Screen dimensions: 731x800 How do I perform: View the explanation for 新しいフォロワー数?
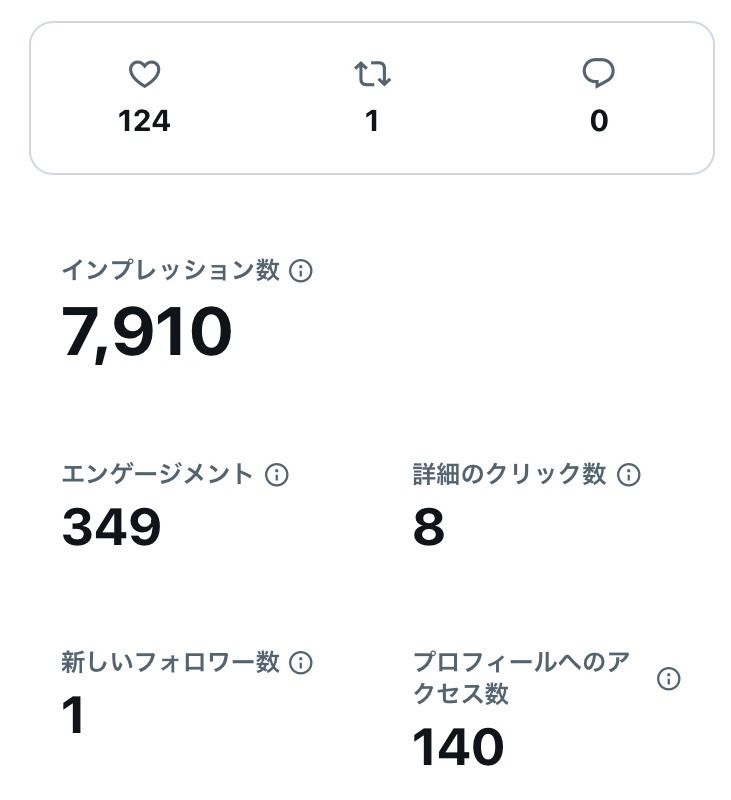pos(300,662)
